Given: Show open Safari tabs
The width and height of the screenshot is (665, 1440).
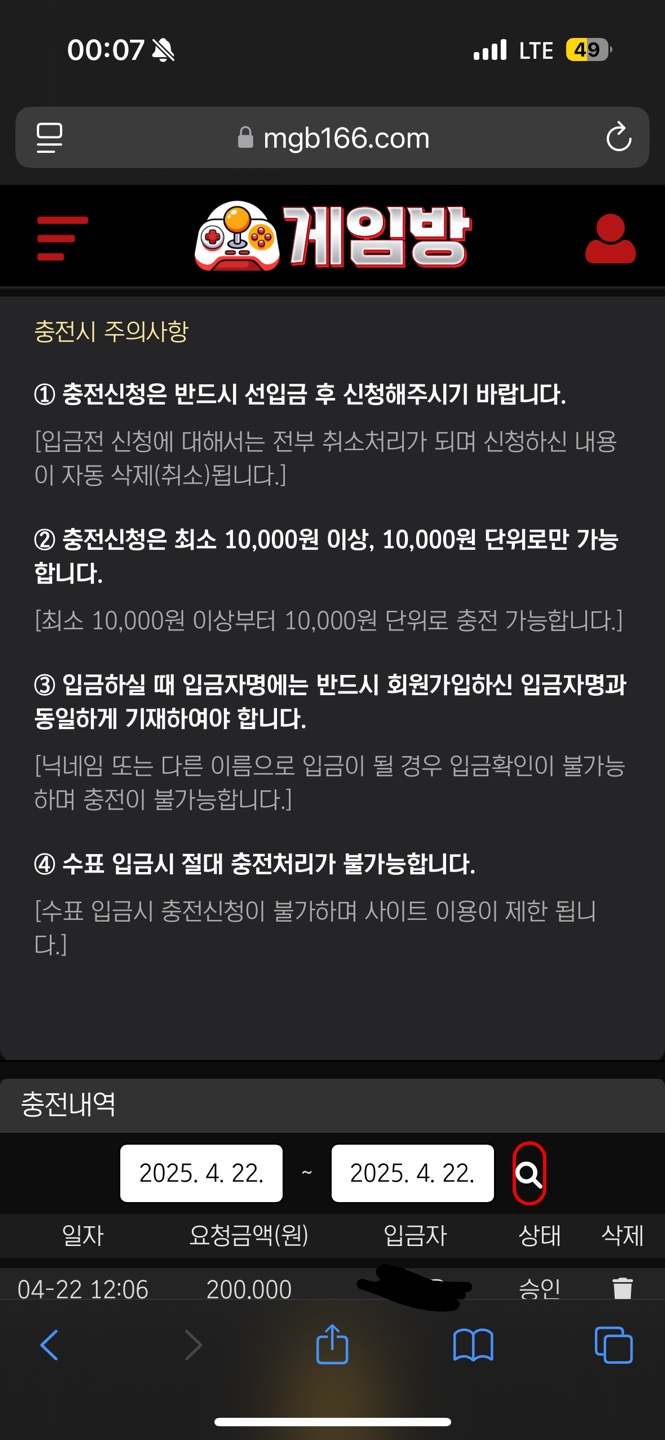Looking at the screenshot, I should (x=613, y=1345).
